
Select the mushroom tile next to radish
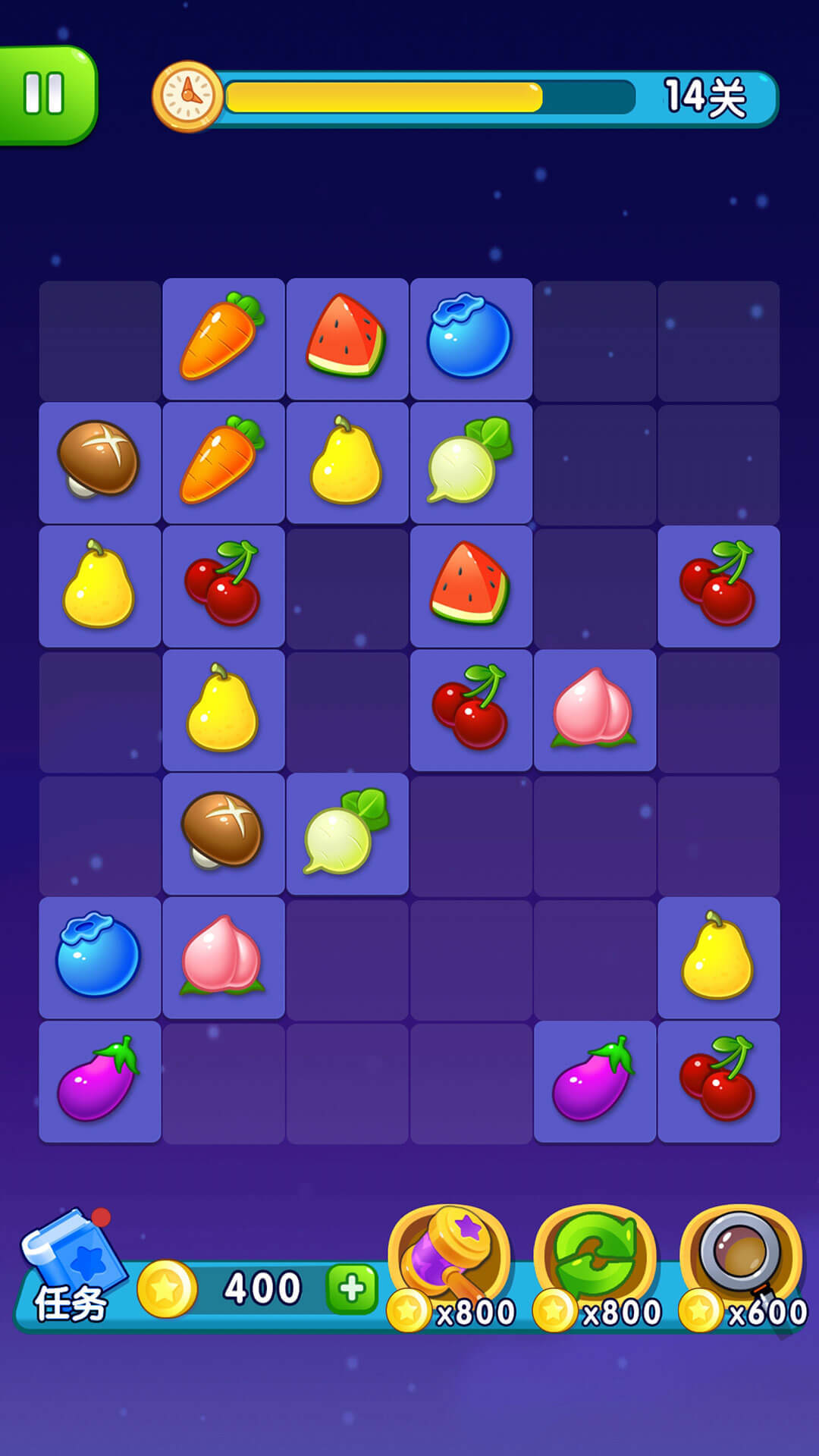(223, 833)
